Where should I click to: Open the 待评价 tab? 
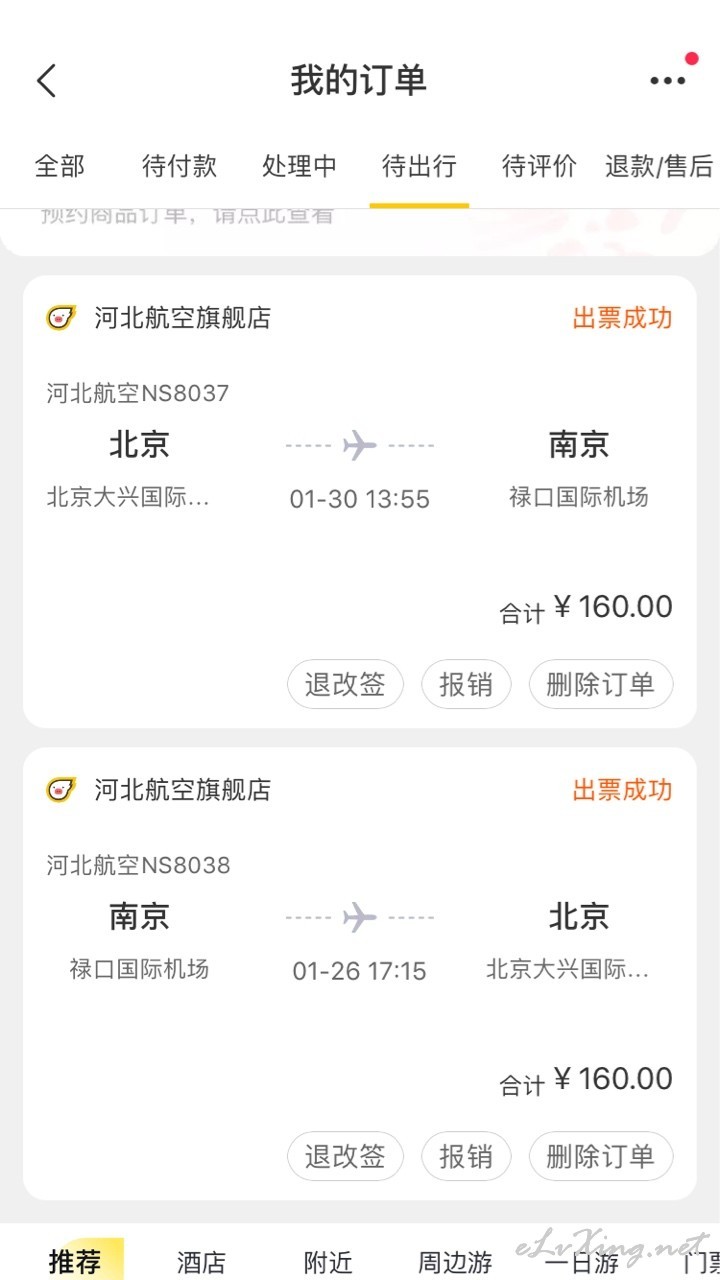539,166
